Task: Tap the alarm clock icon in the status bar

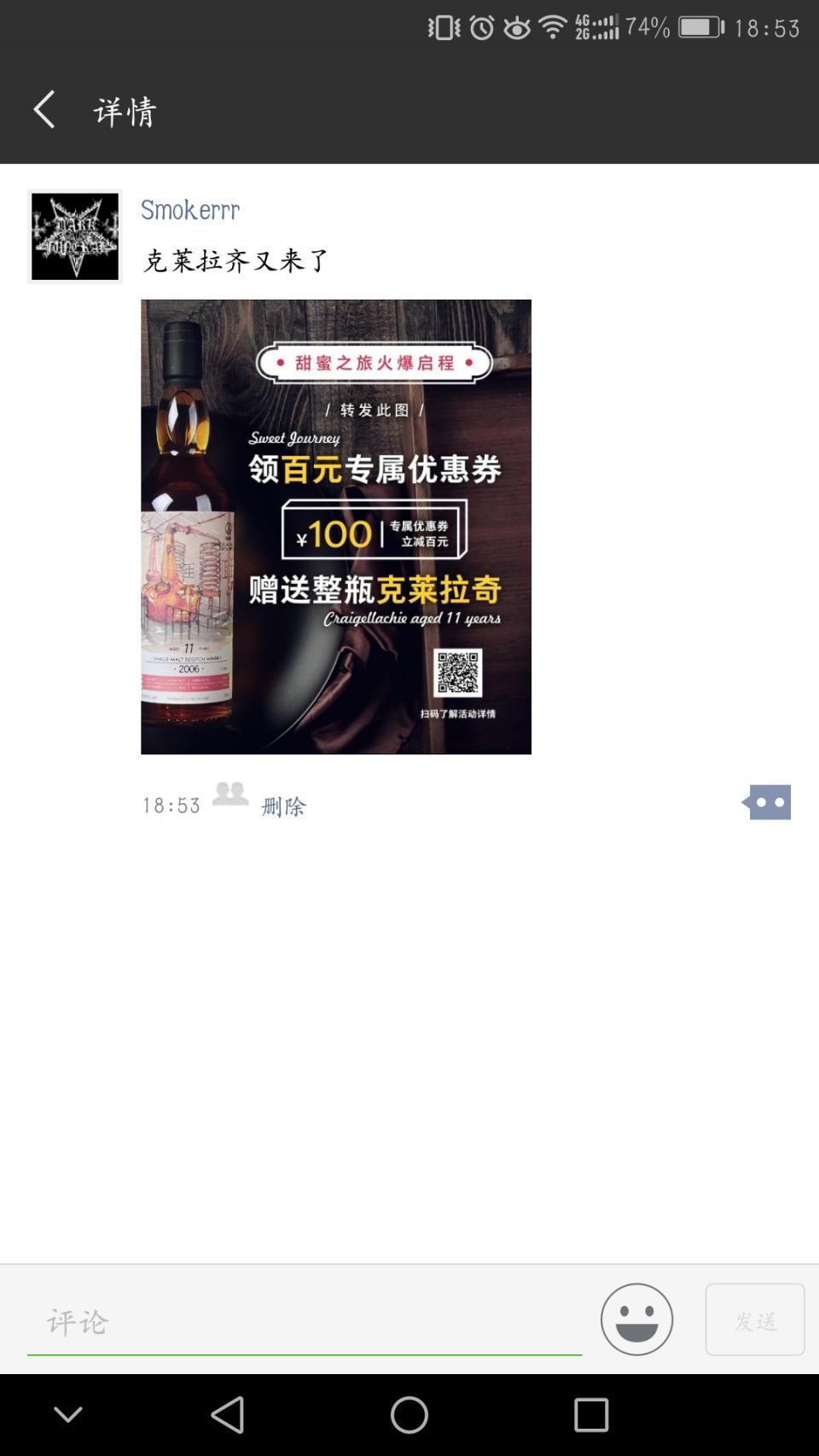Action: coord(480,27)
